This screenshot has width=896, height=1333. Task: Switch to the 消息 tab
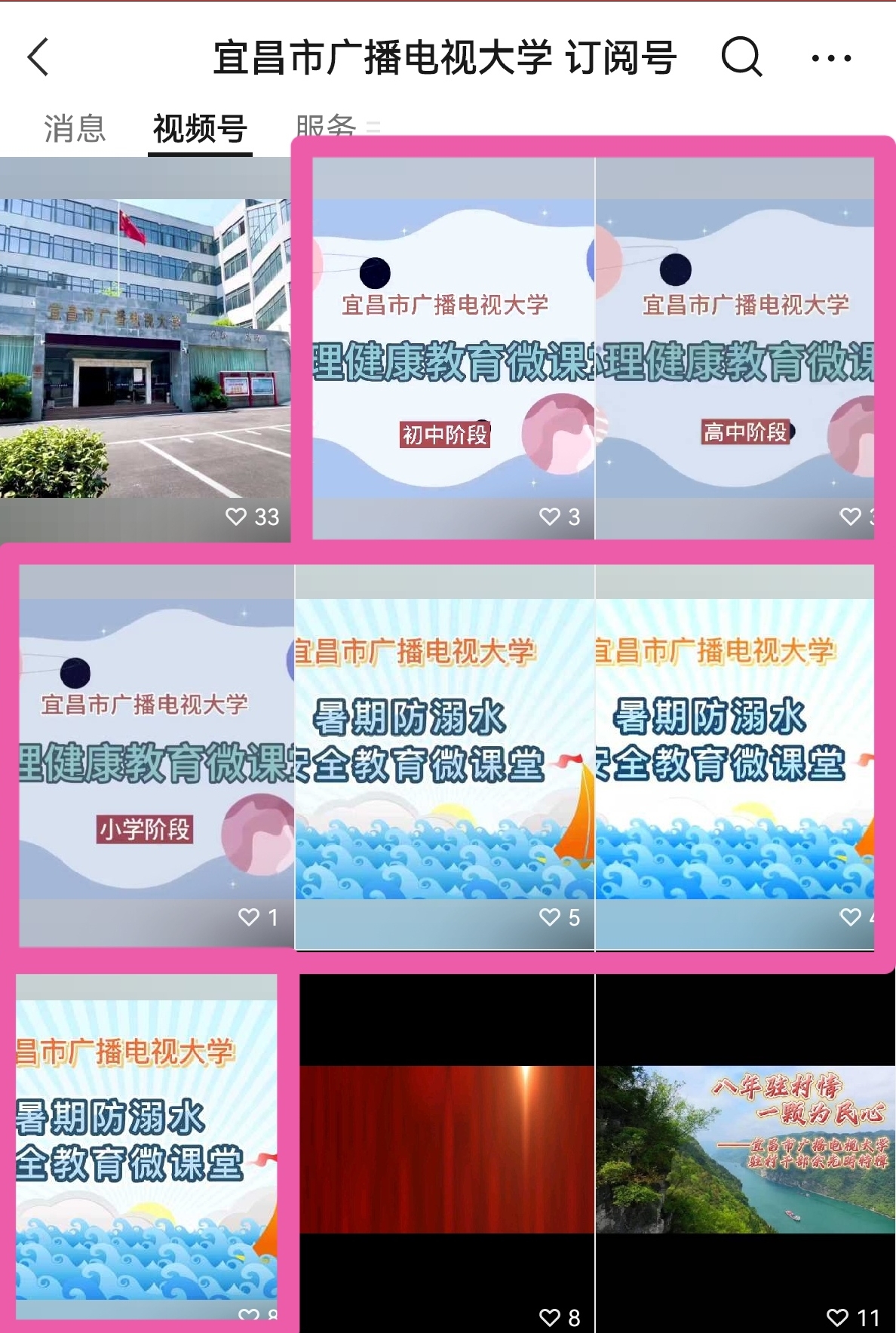coord(74,129)
